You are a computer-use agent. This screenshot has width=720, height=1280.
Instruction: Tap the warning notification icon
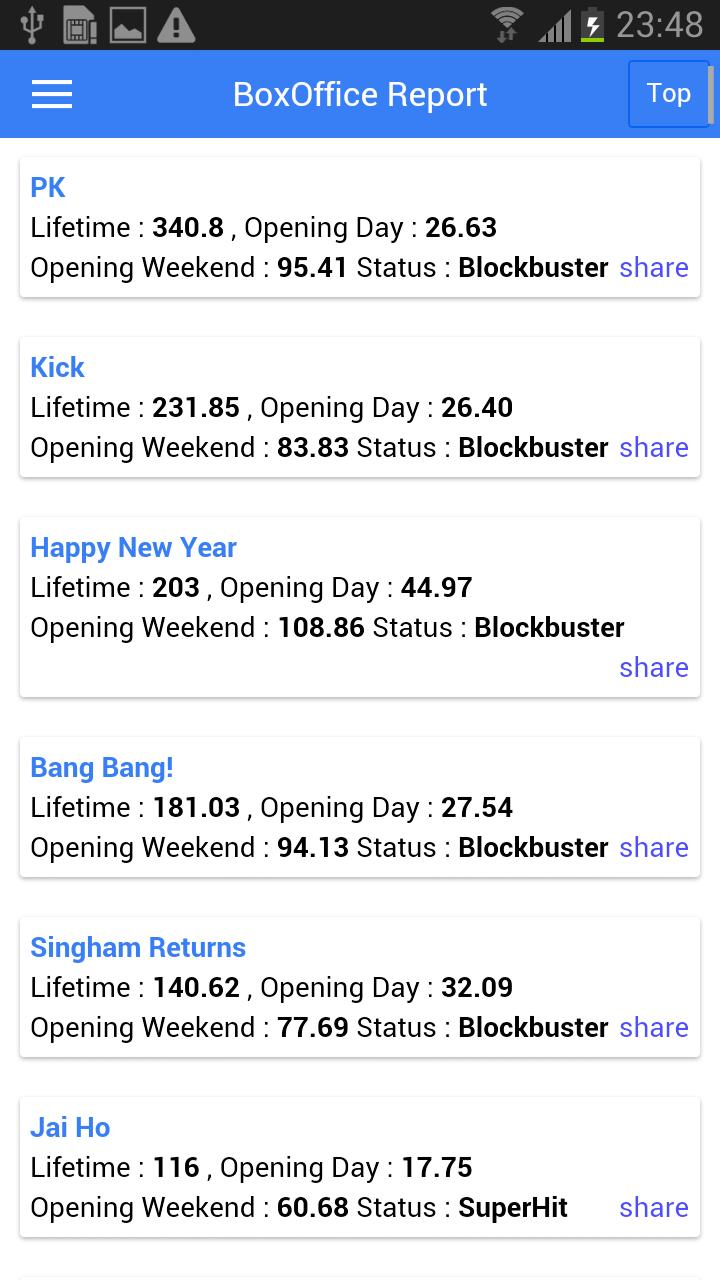click(x=176, y=25)
